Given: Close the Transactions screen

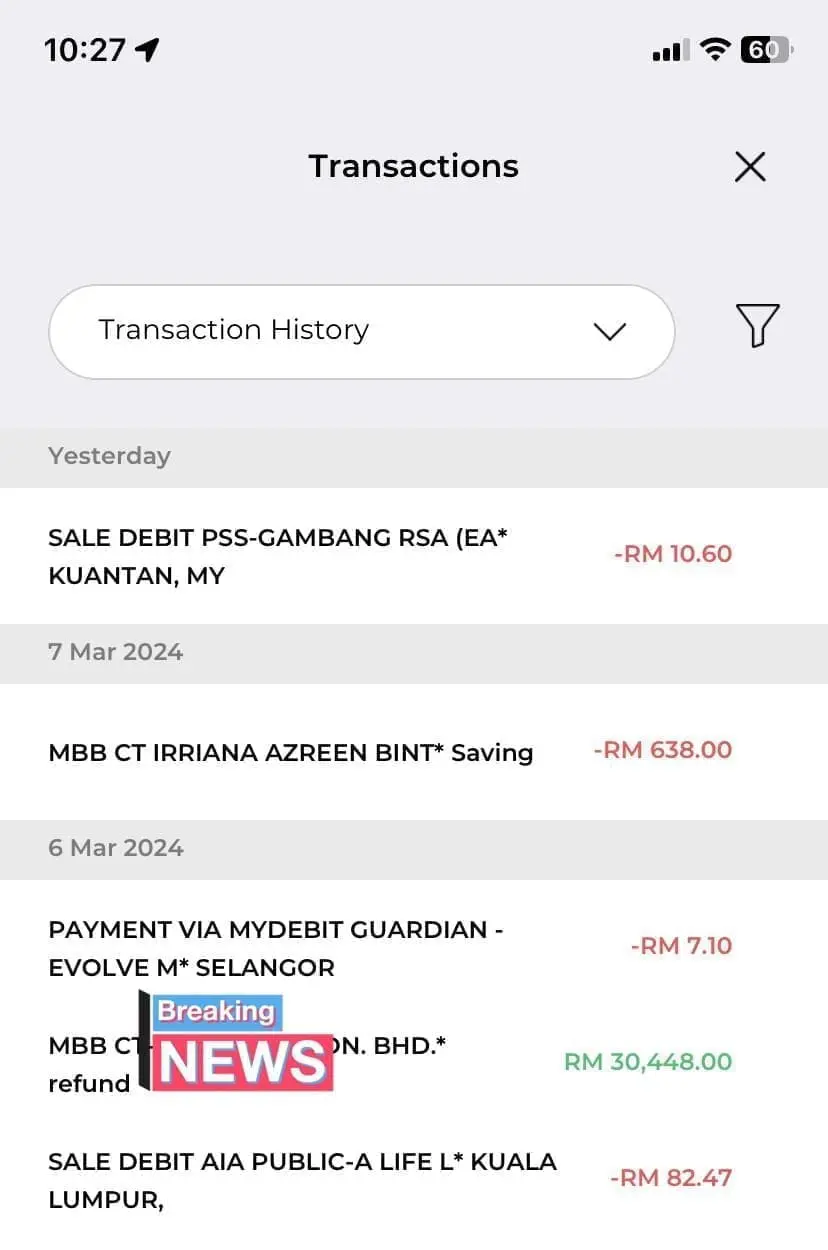Looking at the screenshot, I should (750, 167).
